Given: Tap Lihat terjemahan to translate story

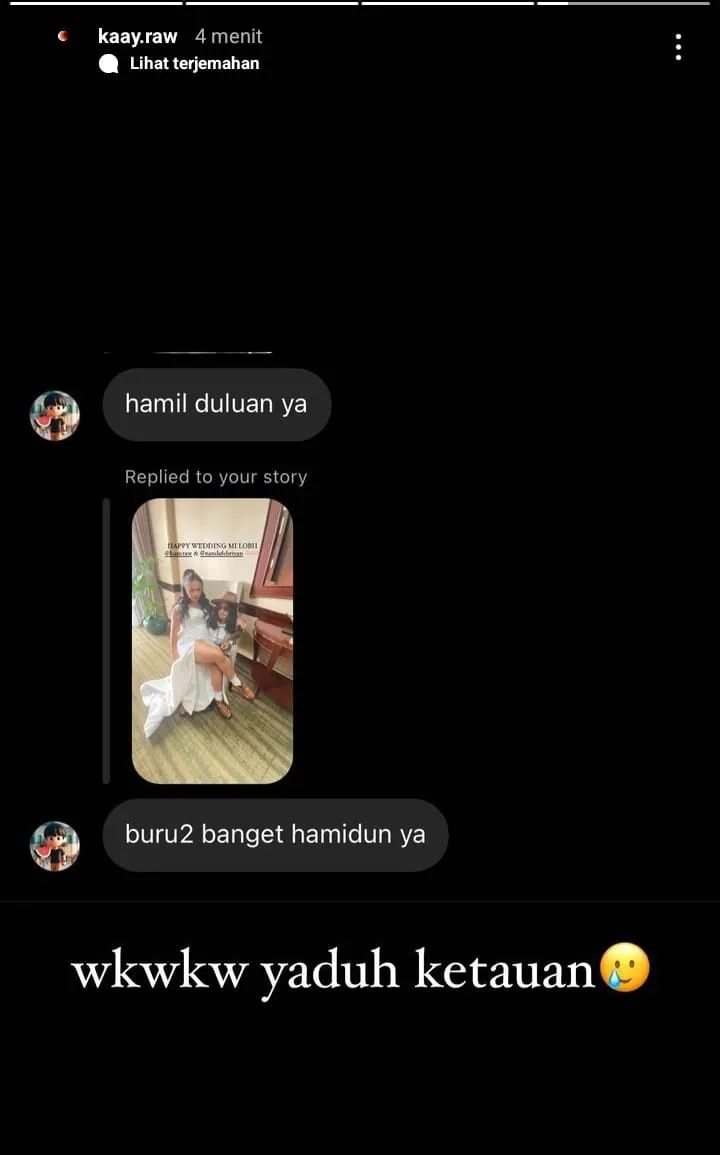Looking at the screenshot, I should tap(194, 63).
